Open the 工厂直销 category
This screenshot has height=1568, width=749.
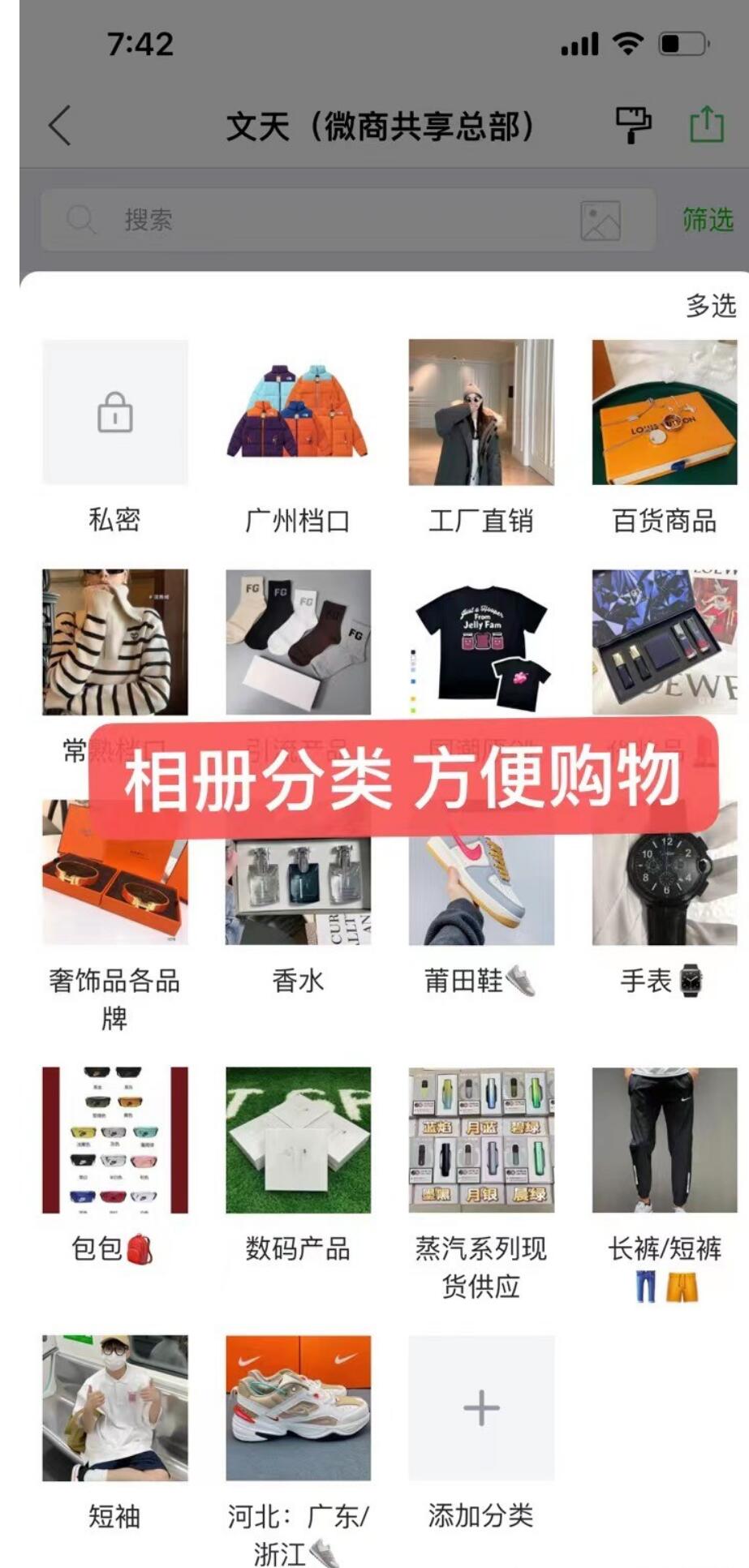click(x=481, y=412)
